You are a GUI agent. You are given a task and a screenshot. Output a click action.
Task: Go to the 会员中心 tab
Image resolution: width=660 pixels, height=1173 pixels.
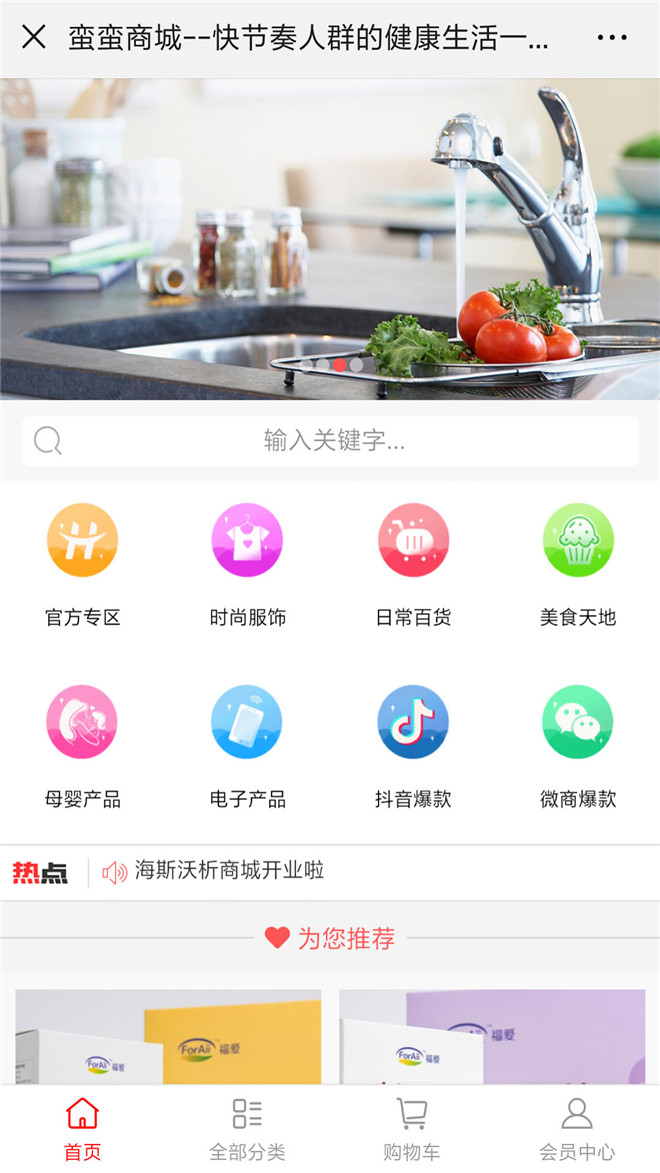pyautogui.click(x=577, y=1129)
